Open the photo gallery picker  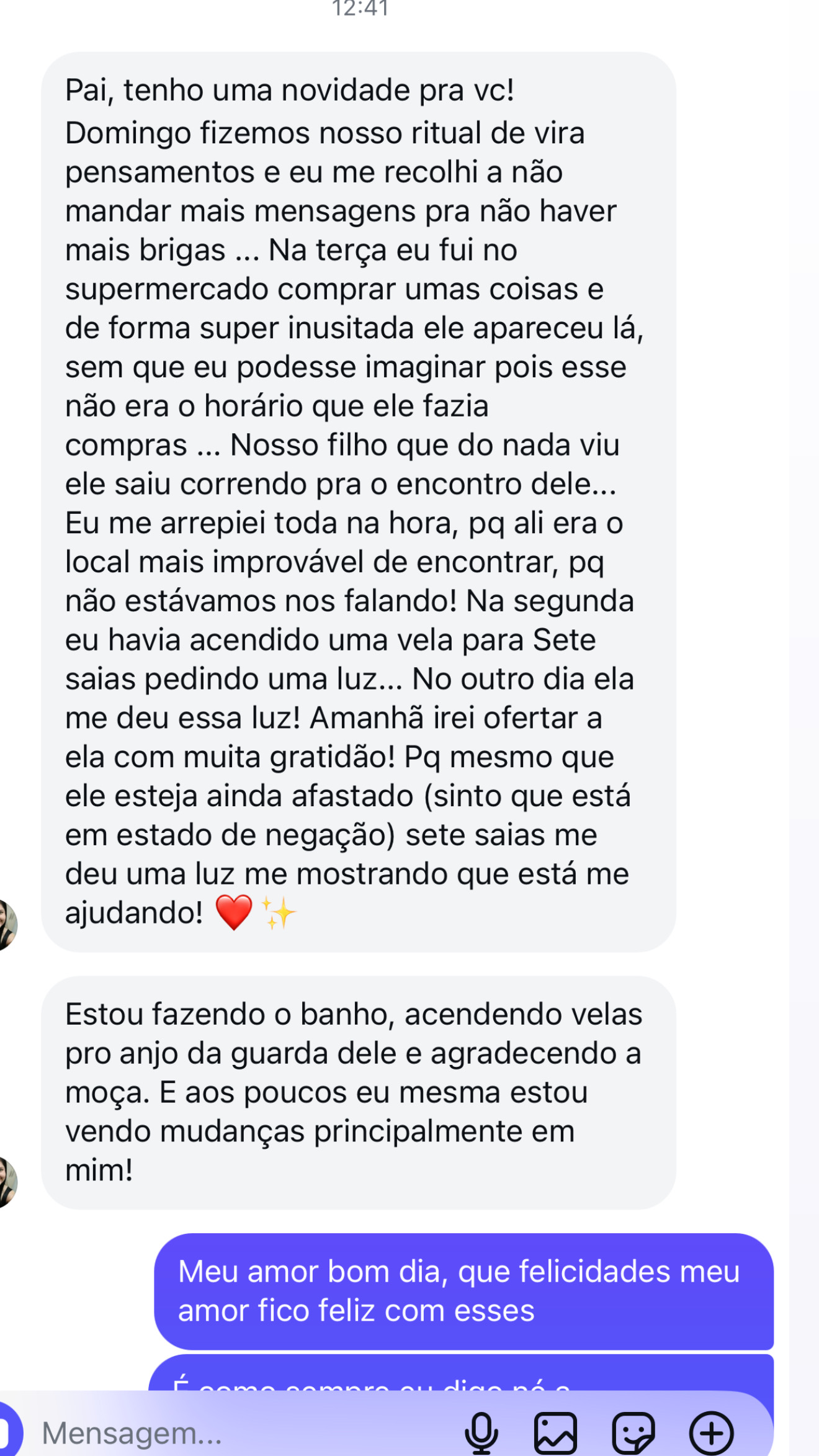pyautogui.click(x=556, y=1434)
